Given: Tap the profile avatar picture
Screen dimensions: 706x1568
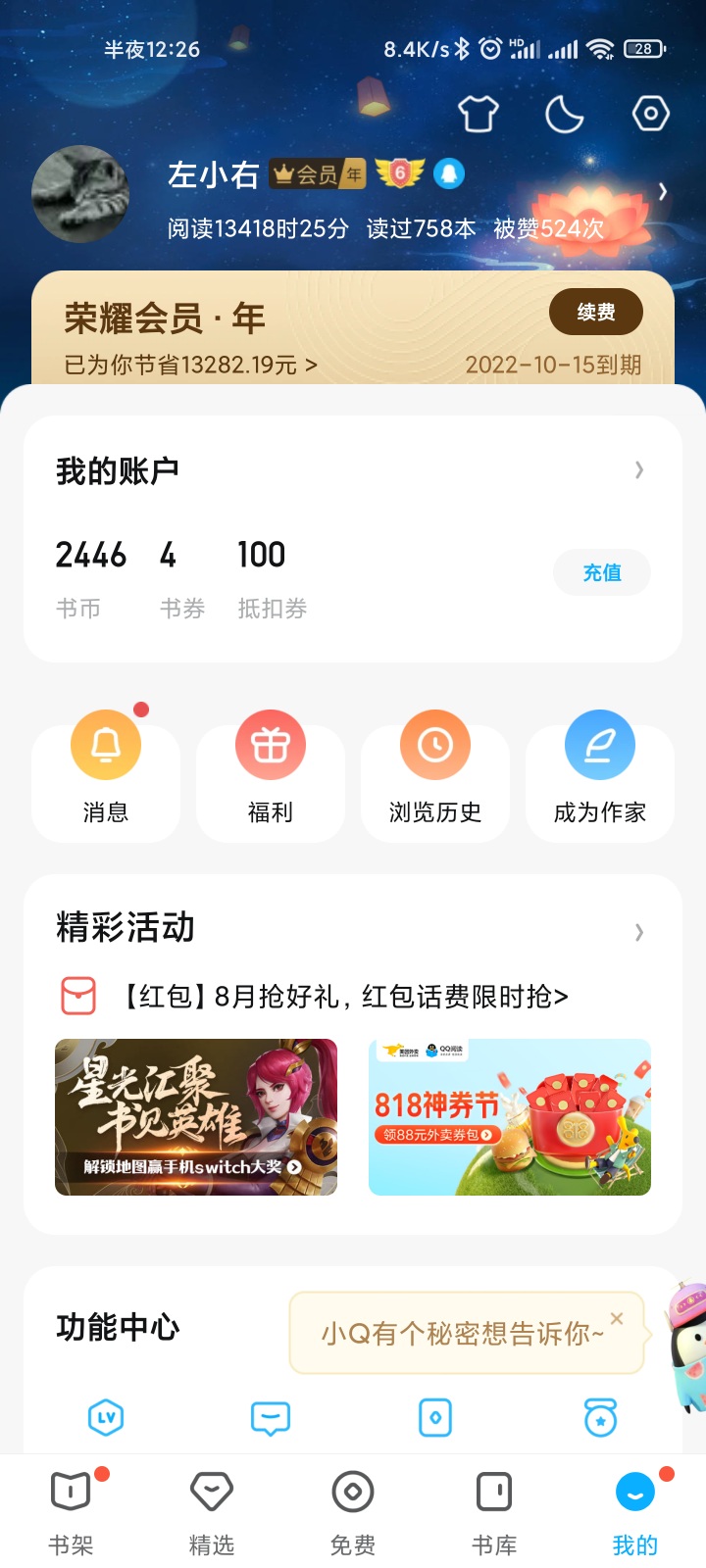Looking at the screenshot, I should [80, 194].
